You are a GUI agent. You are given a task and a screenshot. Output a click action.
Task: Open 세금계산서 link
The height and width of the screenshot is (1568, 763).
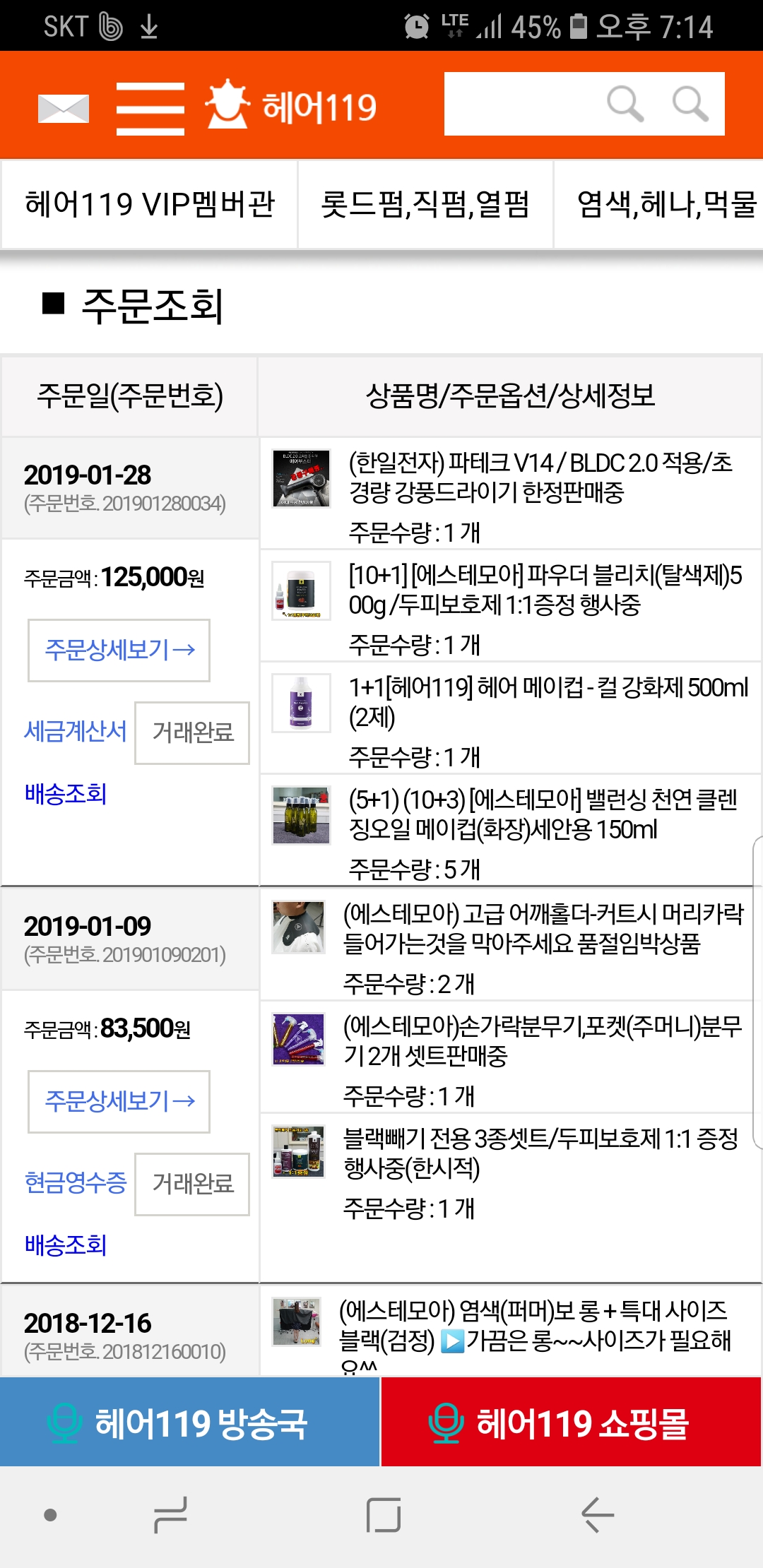pyautogui.click(x=76, y=731)
